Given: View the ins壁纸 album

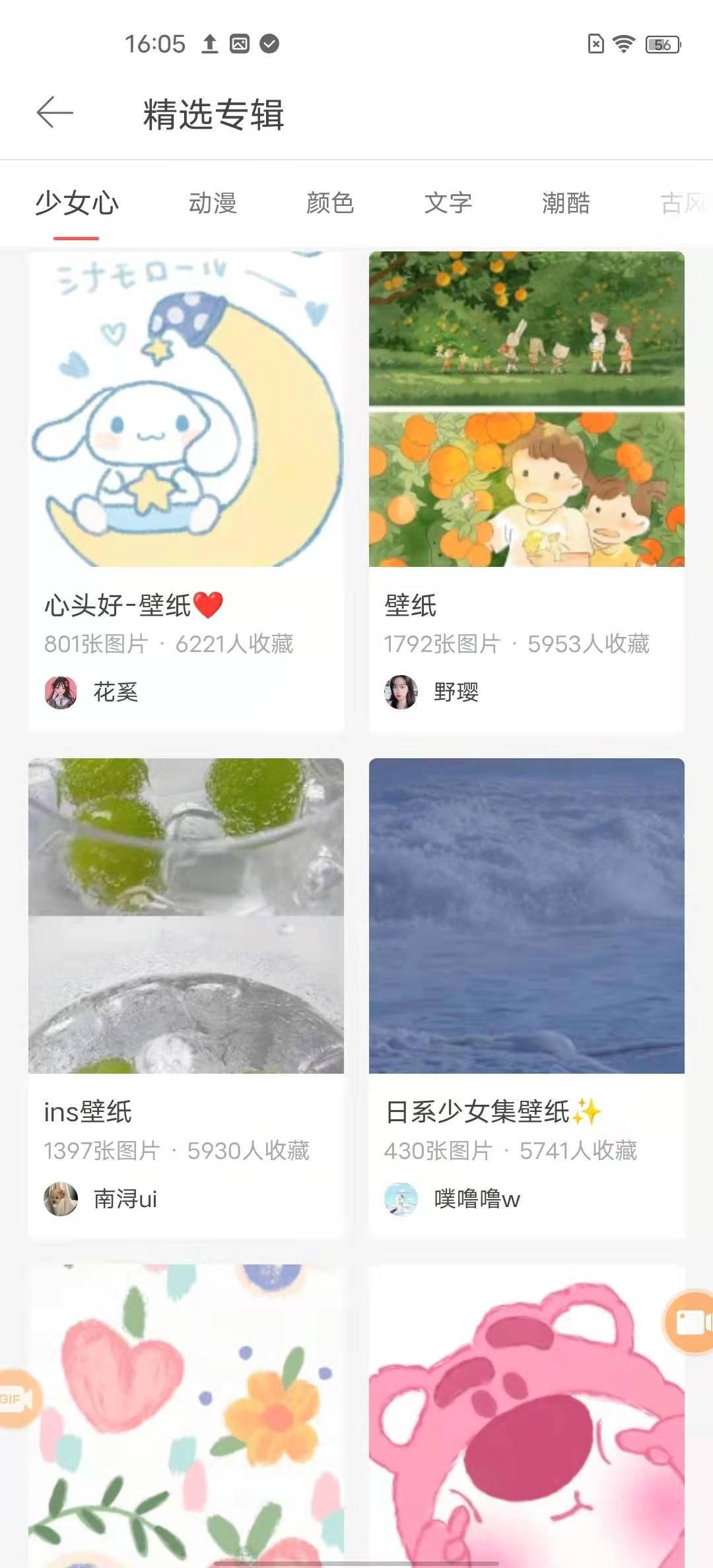Looking at the screenshot, I should (x=186, y=916).
